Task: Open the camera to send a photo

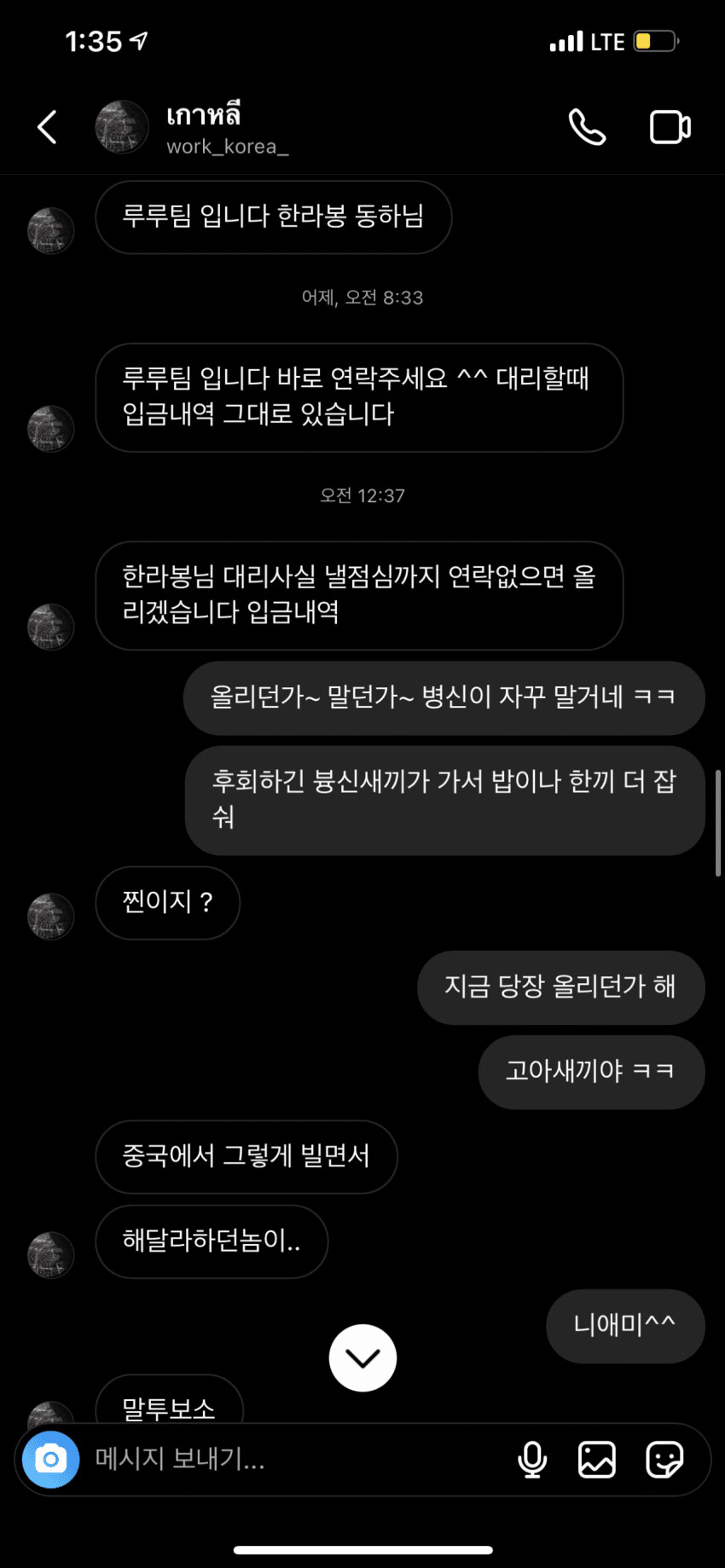Action: coord(49,1460)
